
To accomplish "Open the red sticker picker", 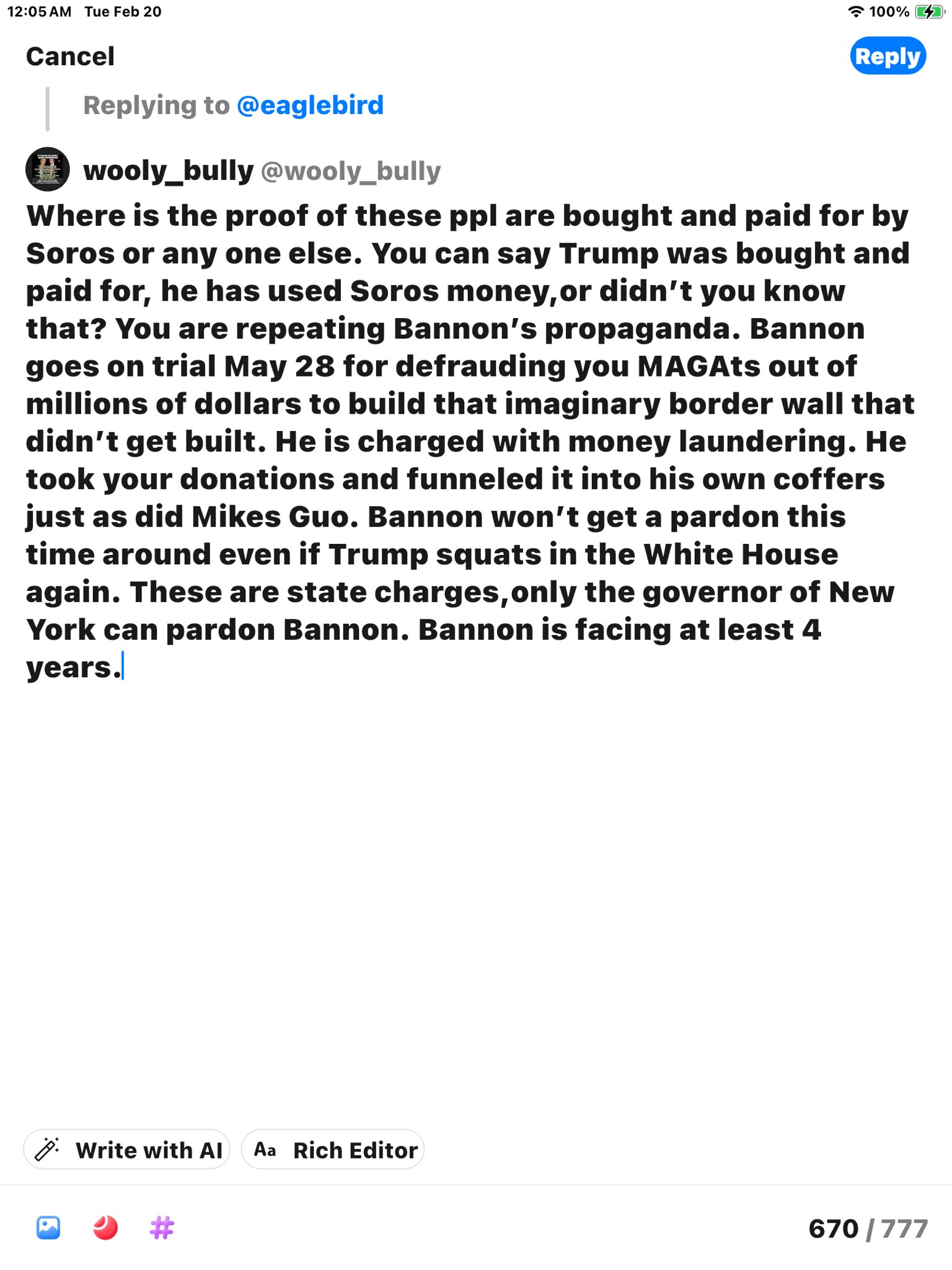I will [x=105, y=1227].
